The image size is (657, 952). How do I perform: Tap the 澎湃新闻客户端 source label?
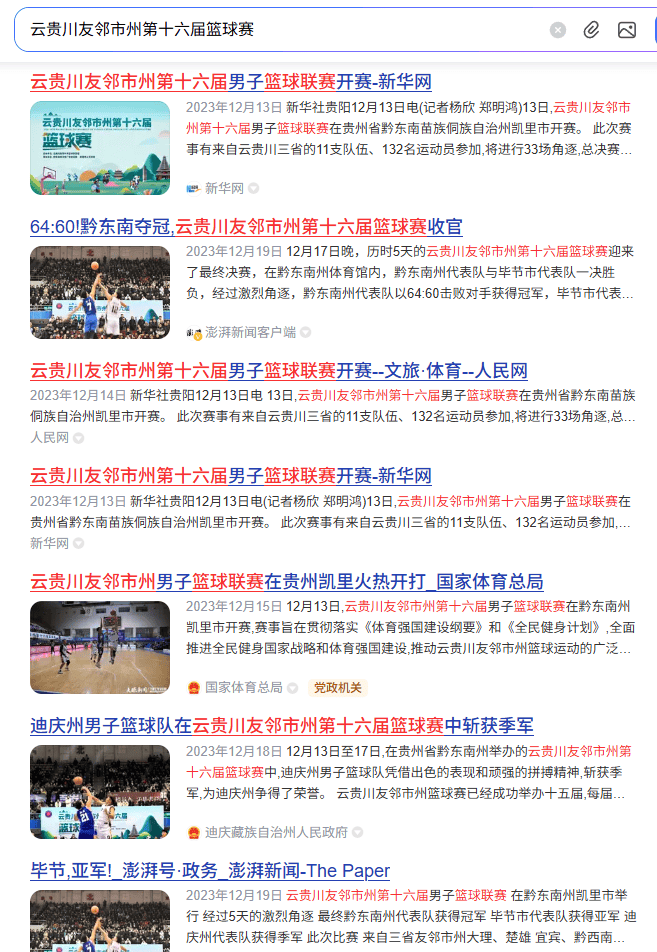click(x=250, y=332)
